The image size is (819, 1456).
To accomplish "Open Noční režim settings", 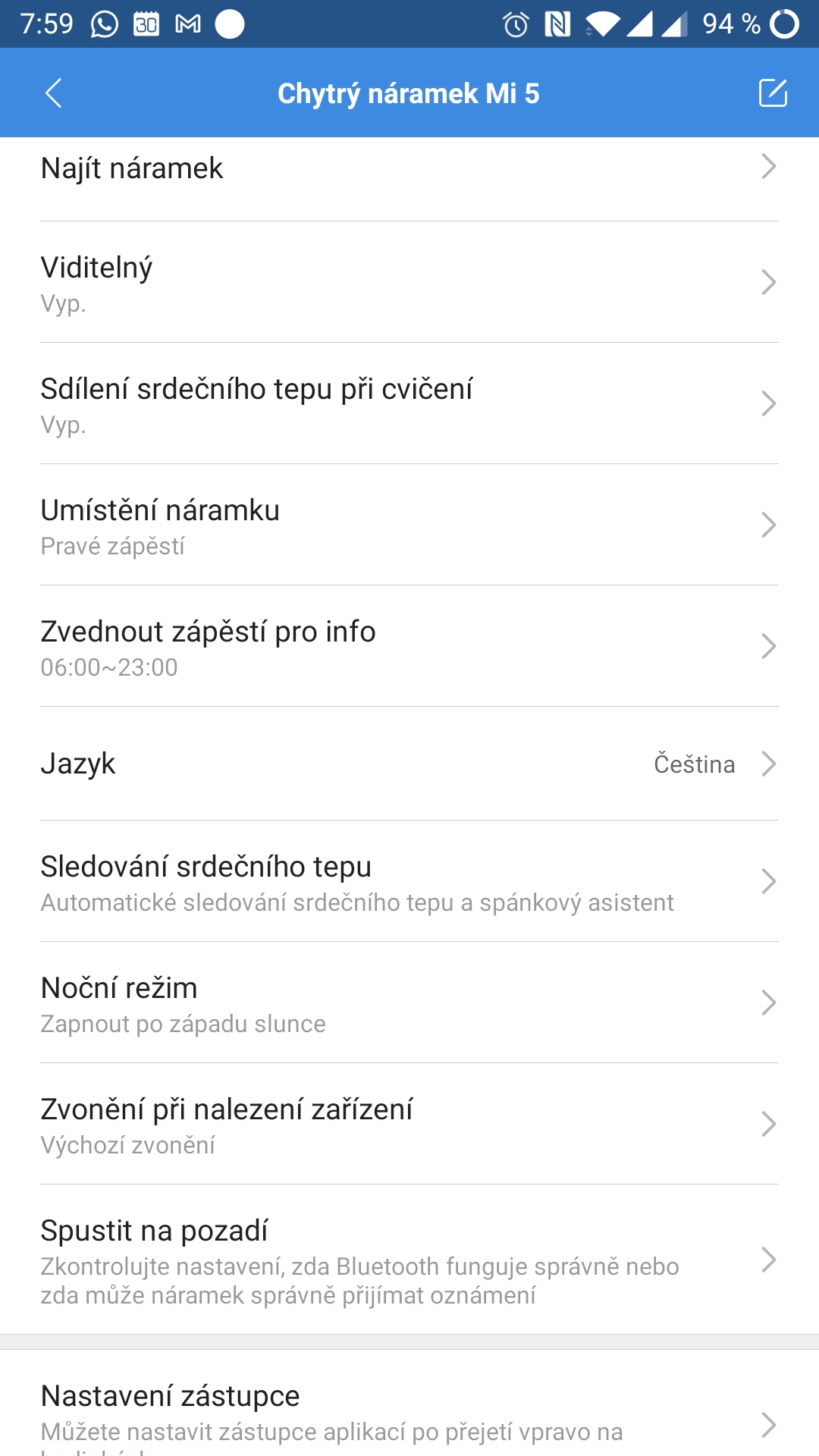I will click(409, 1003).
